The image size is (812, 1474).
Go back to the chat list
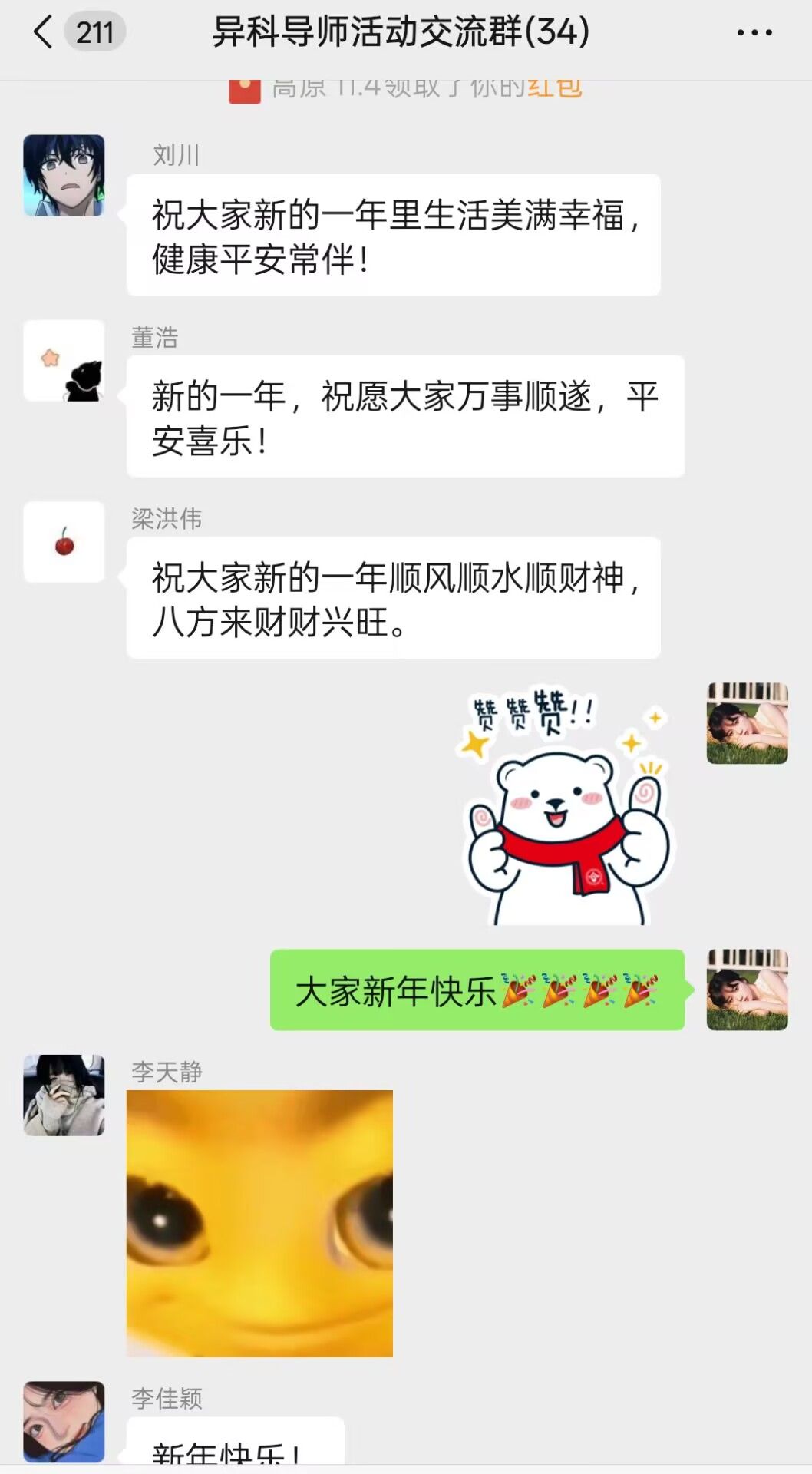click(x=45, y=32)
